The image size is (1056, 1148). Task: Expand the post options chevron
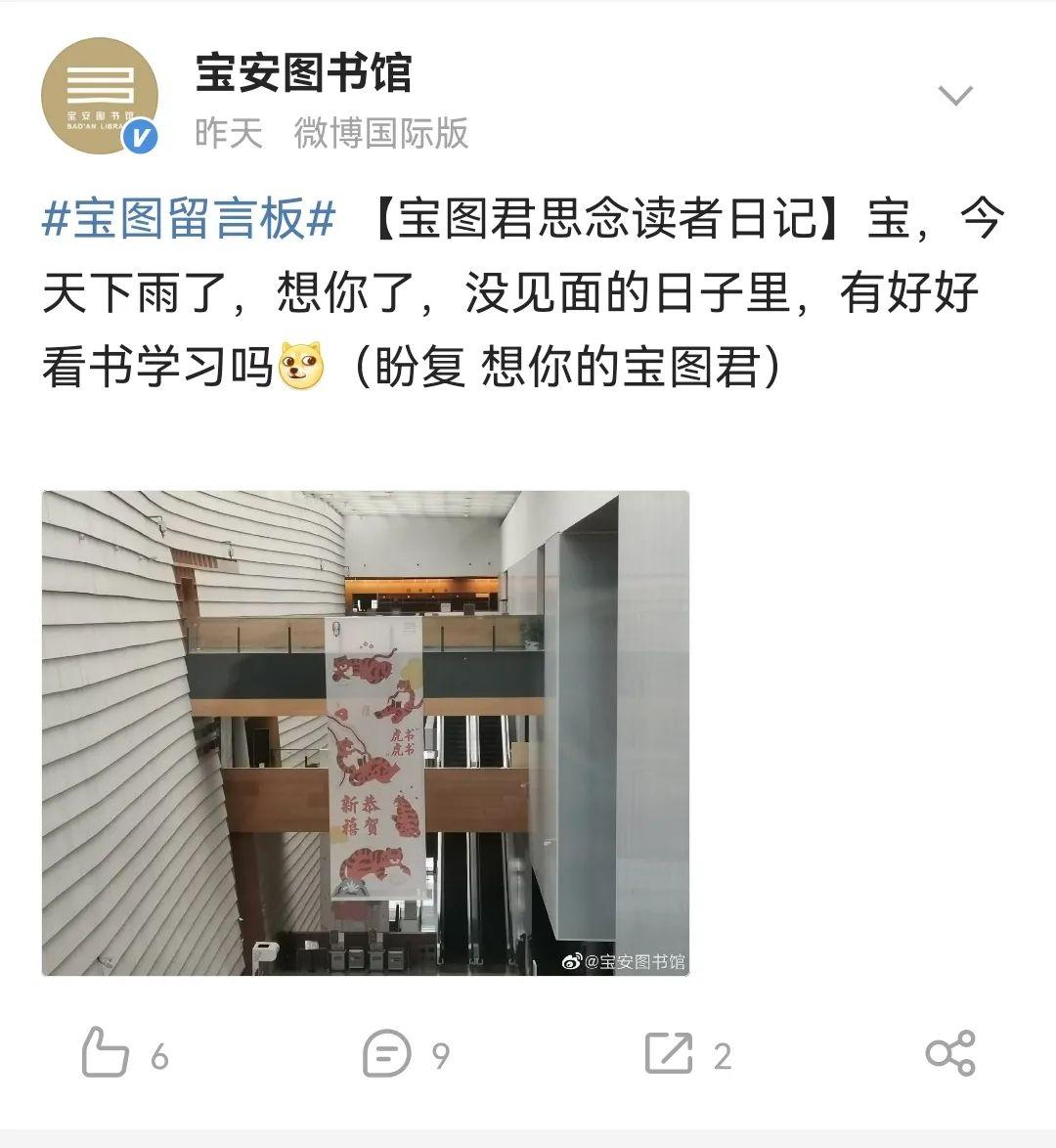(x=954, y=96)
